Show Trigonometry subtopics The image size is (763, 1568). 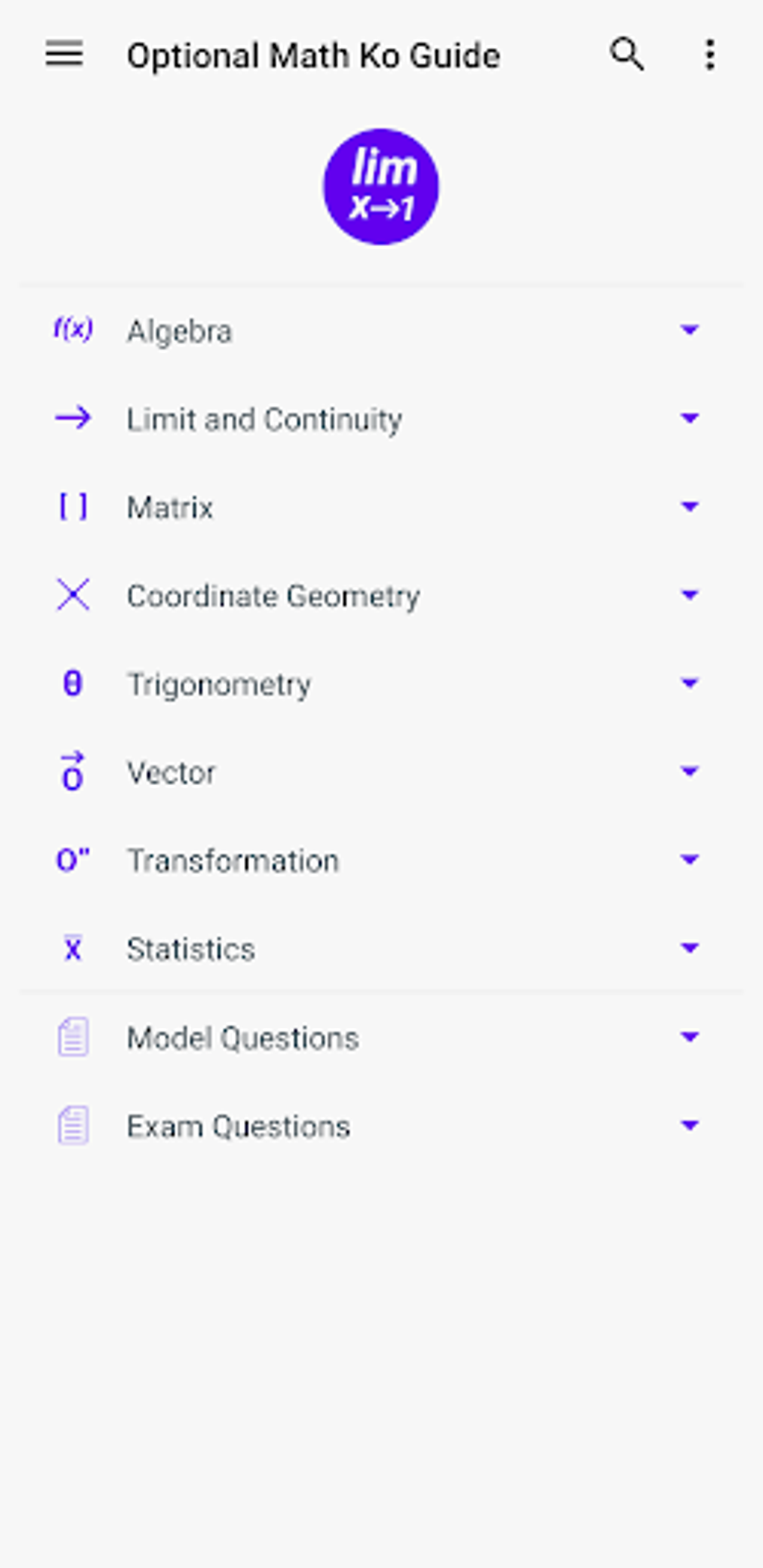pyautogui.click(x=689, y=683)
